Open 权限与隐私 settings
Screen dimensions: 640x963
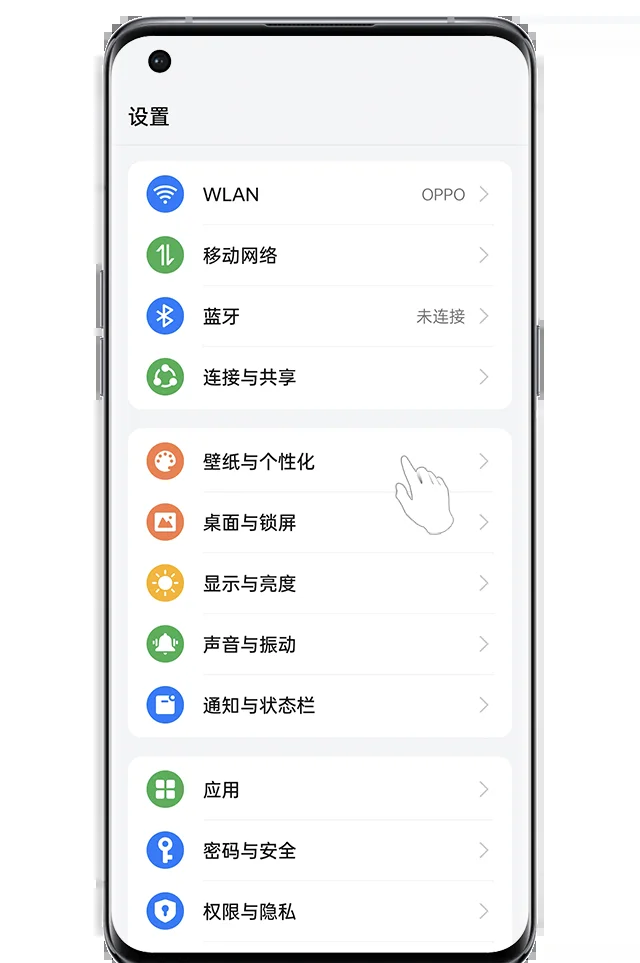[x=318, y=911]
